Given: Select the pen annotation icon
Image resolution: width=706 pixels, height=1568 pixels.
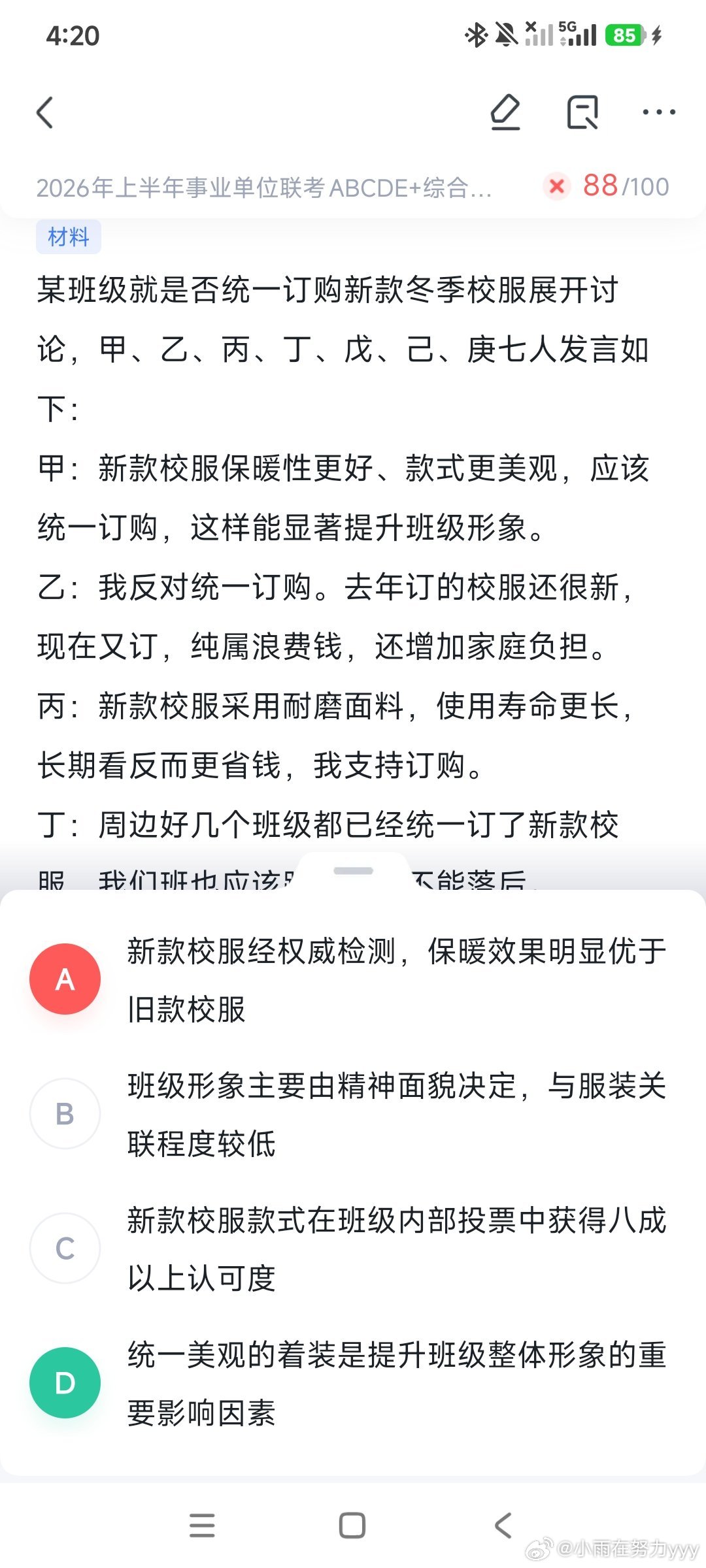Looking at the screenshot, I should coord(505,112).
